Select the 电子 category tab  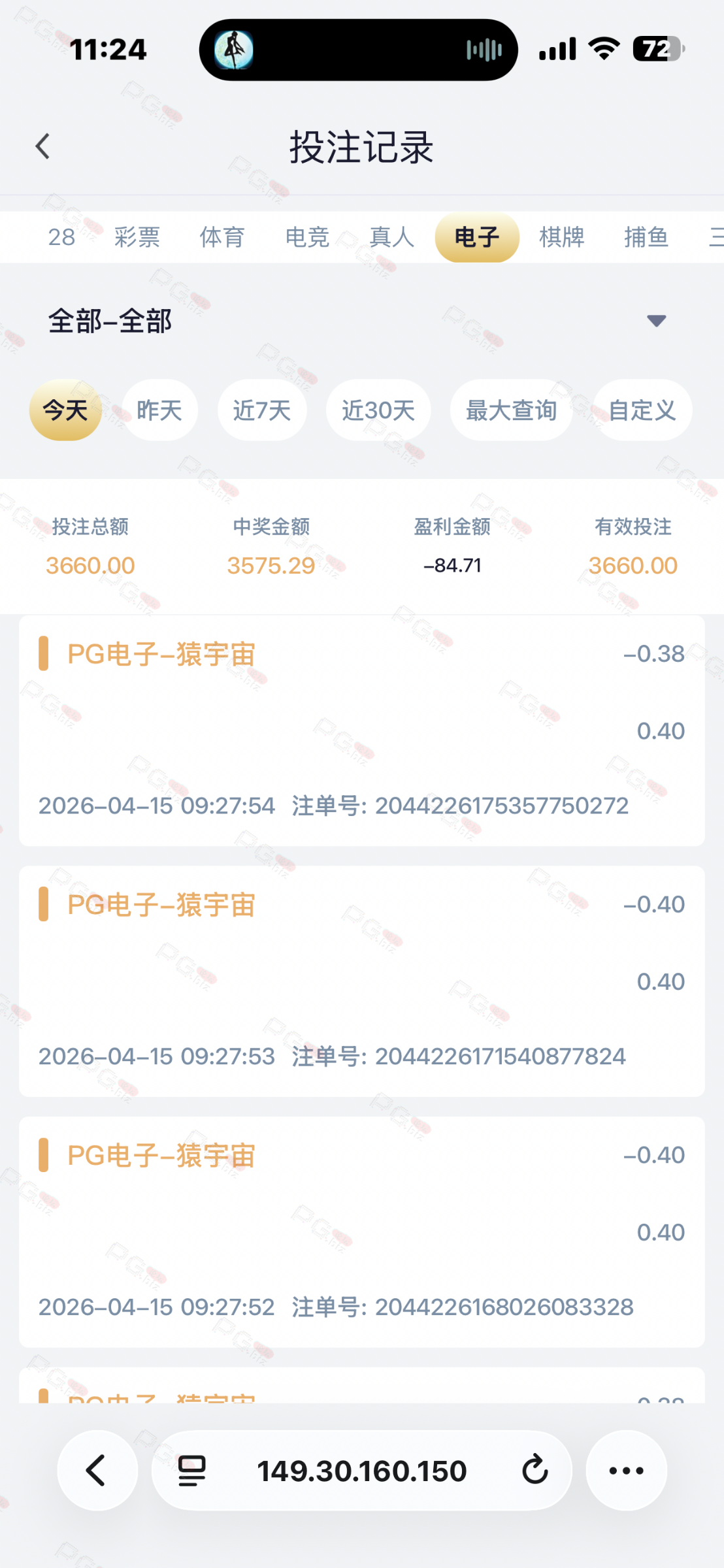477,237
